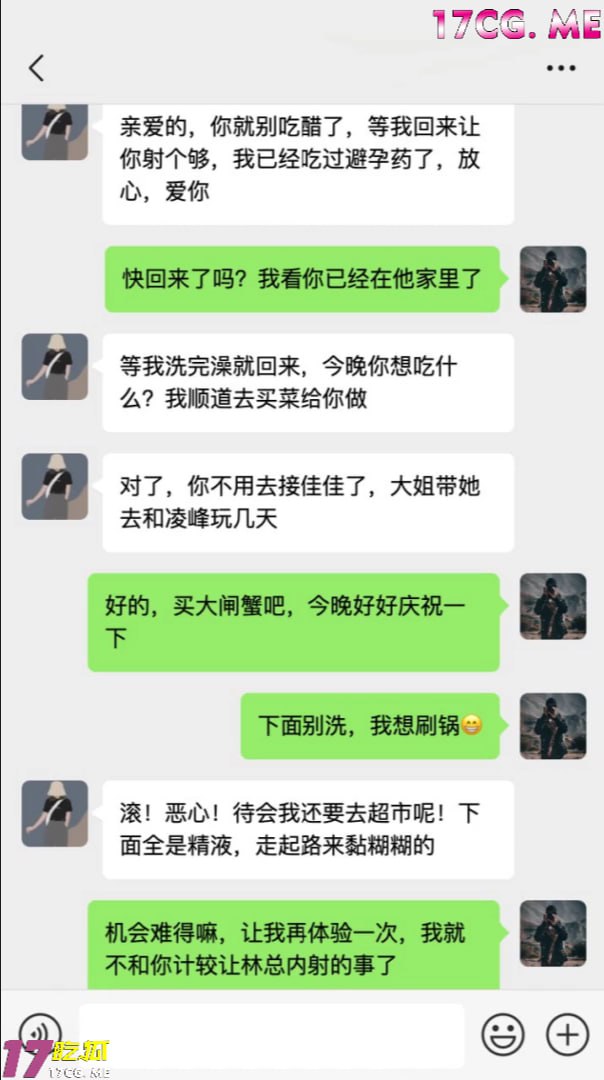This screenshot has height=1080, width=604.
Task: Go back from this chat
Action: pos(37,68)
